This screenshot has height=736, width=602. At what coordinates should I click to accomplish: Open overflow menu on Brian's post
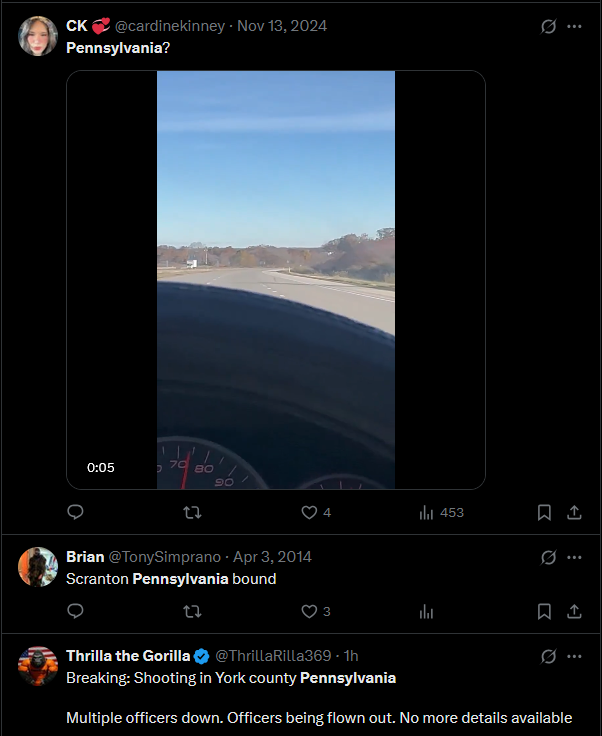[574, 557]
